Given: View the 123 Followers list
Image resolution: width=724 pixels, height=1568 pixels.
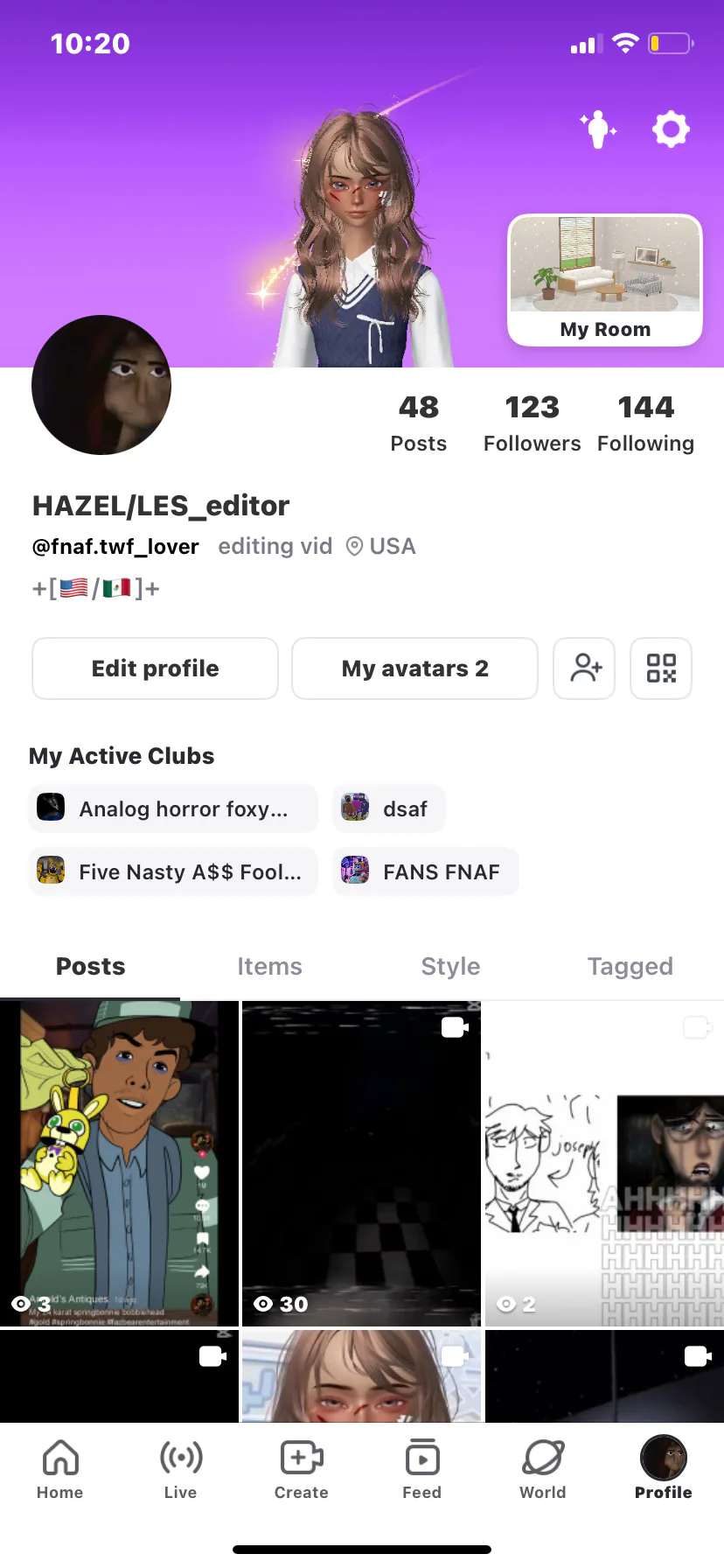Looking at the screenshot, I should coord(532,423).
